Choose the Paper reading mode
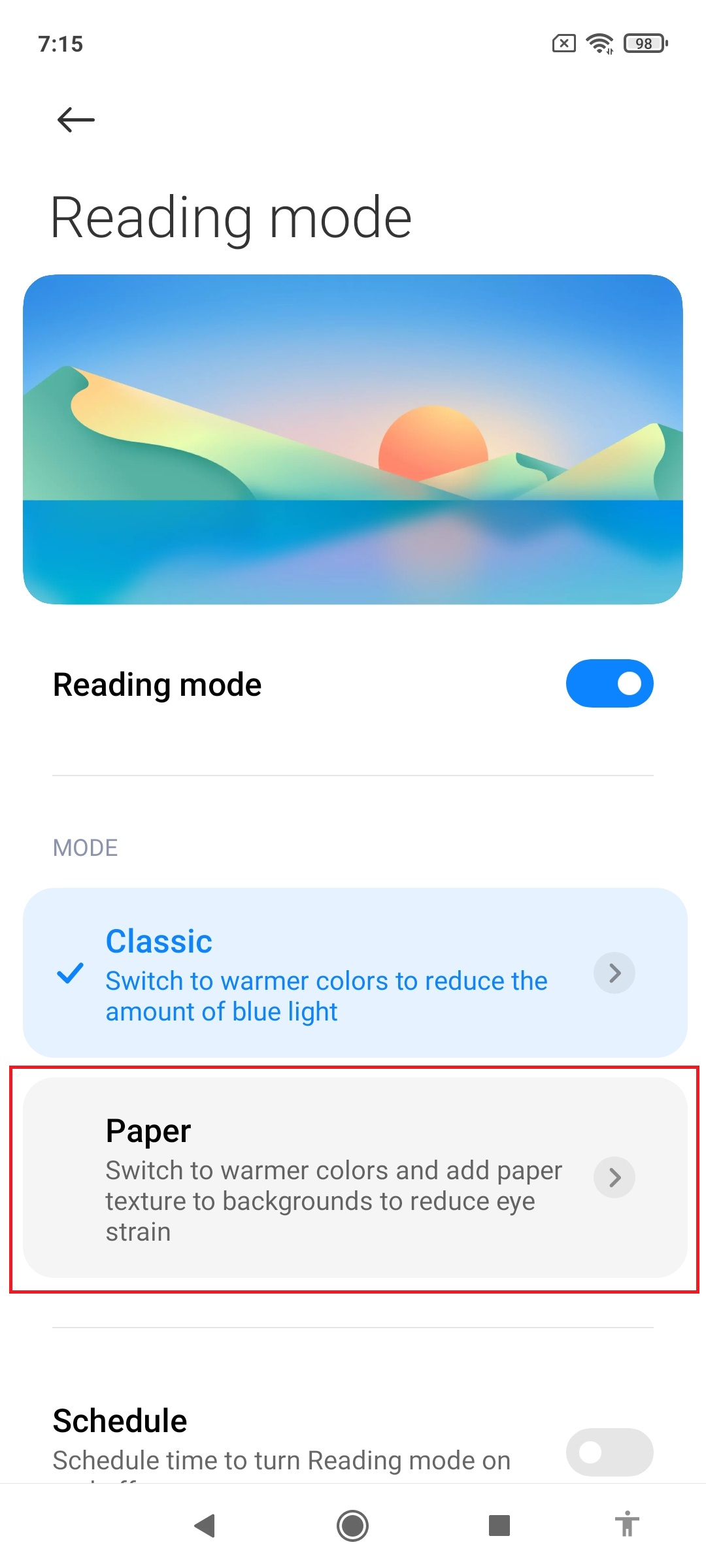This screenshot has height=1568, width=706. (355, 1177)
